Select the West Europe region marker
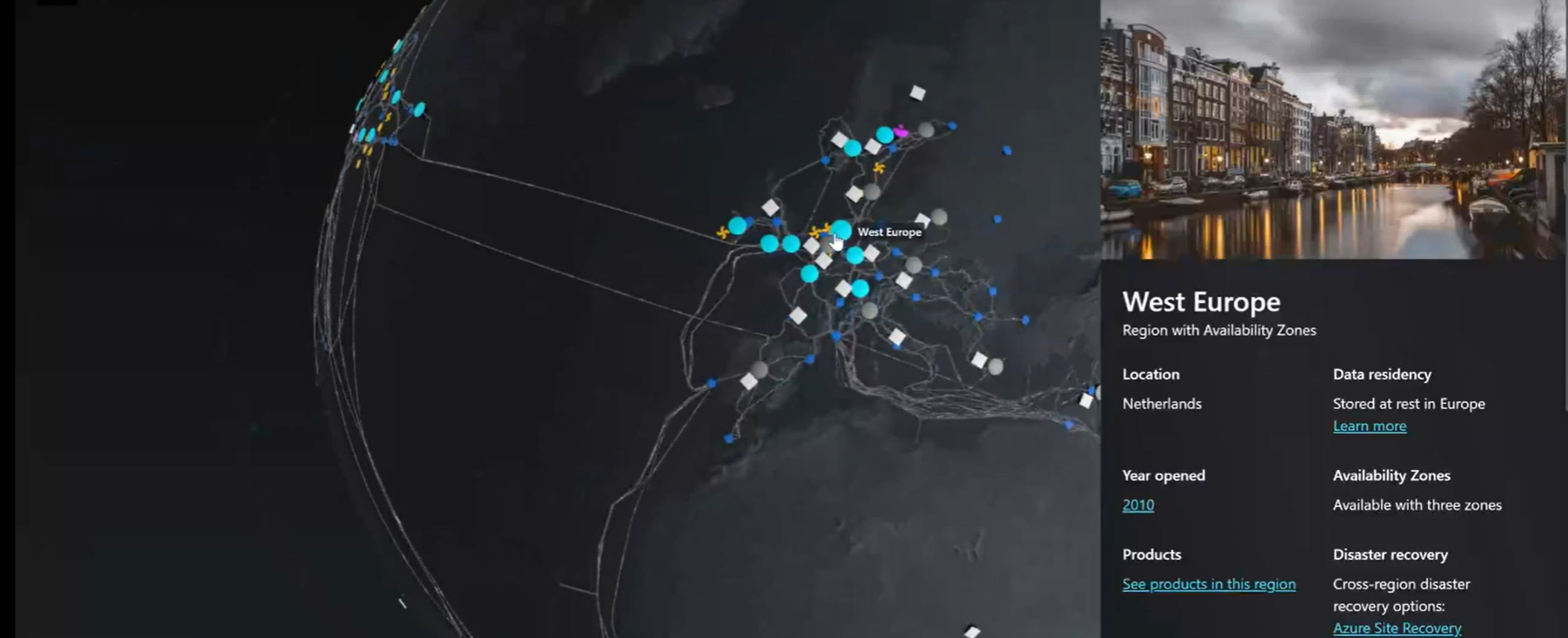 point(841,231)
